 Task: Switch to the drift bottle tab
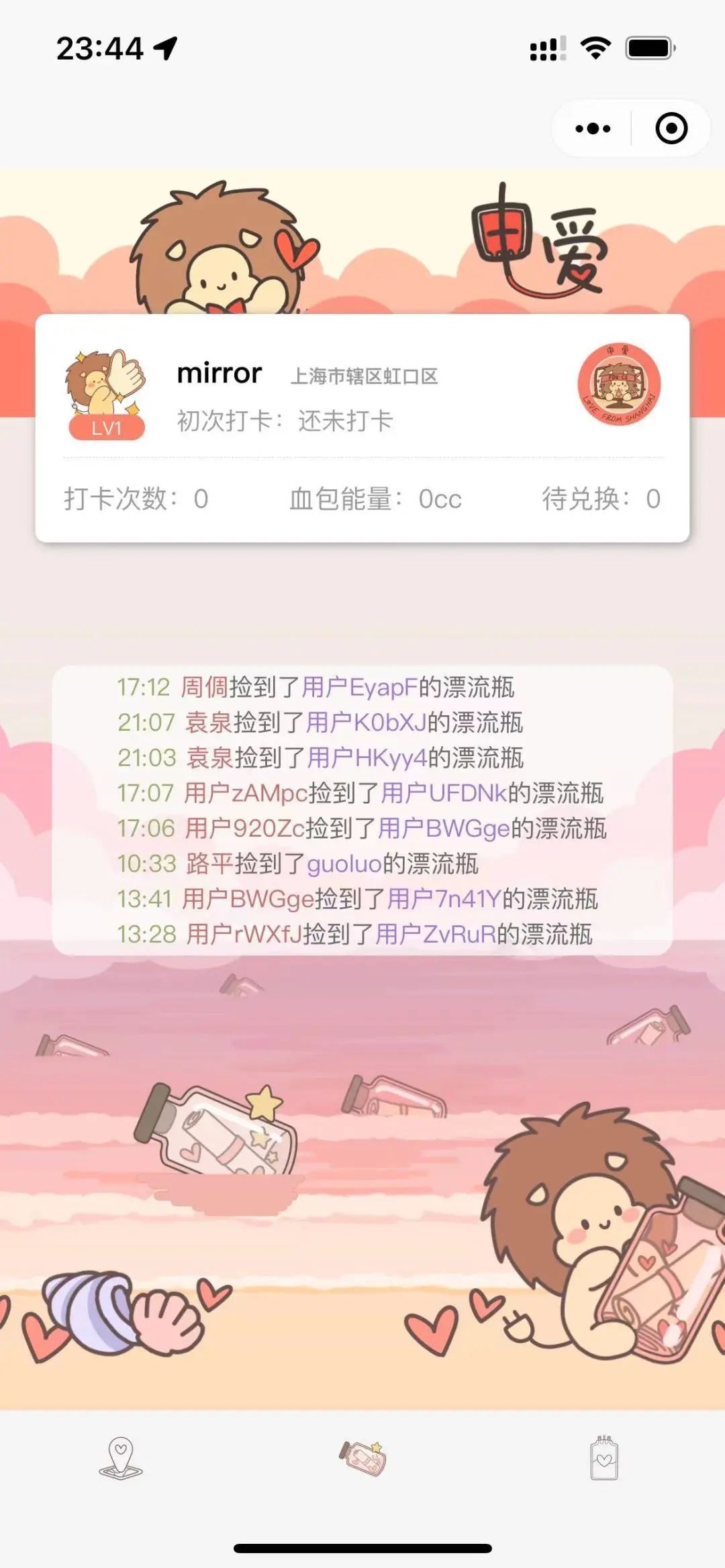[x=362, y=1458]
